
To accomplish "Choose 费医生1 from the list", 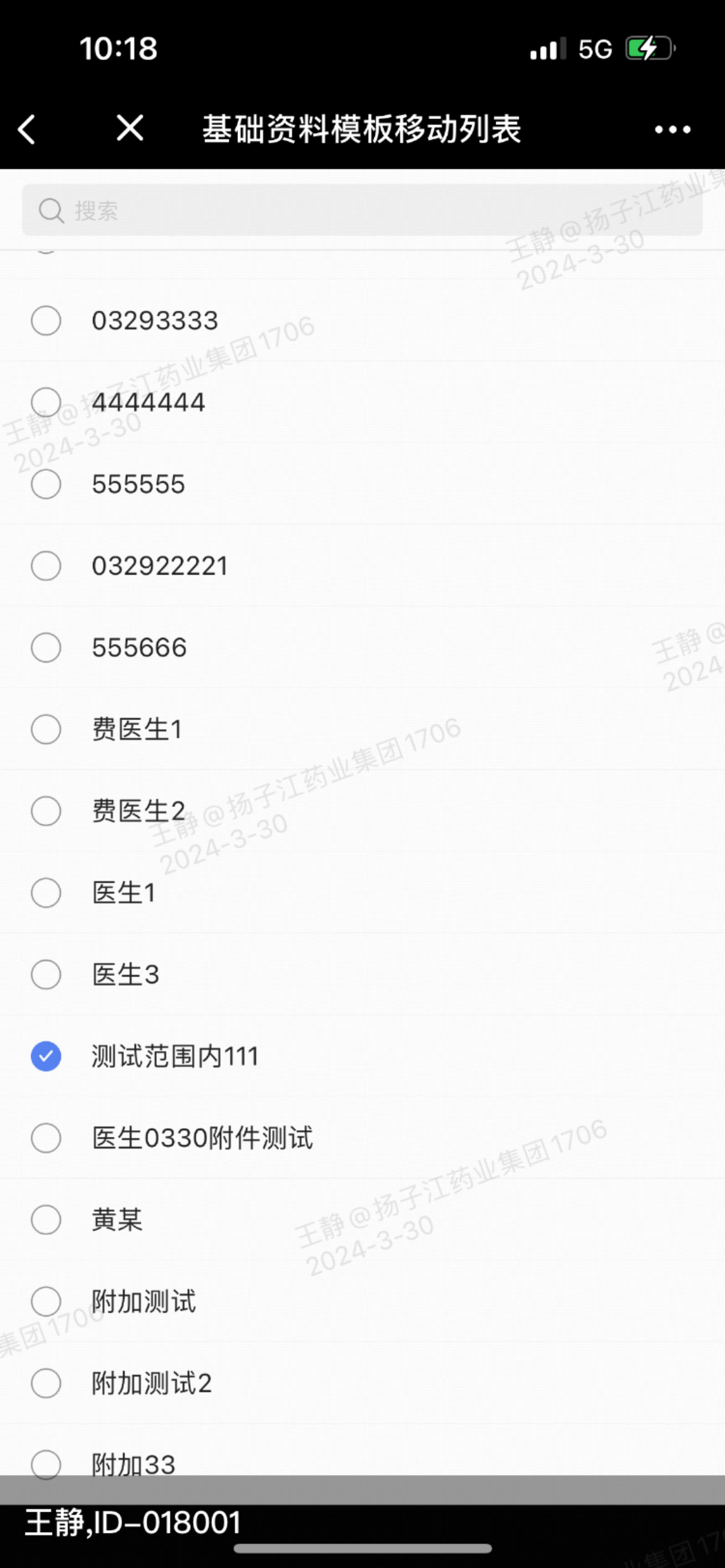I will [362, 730].
